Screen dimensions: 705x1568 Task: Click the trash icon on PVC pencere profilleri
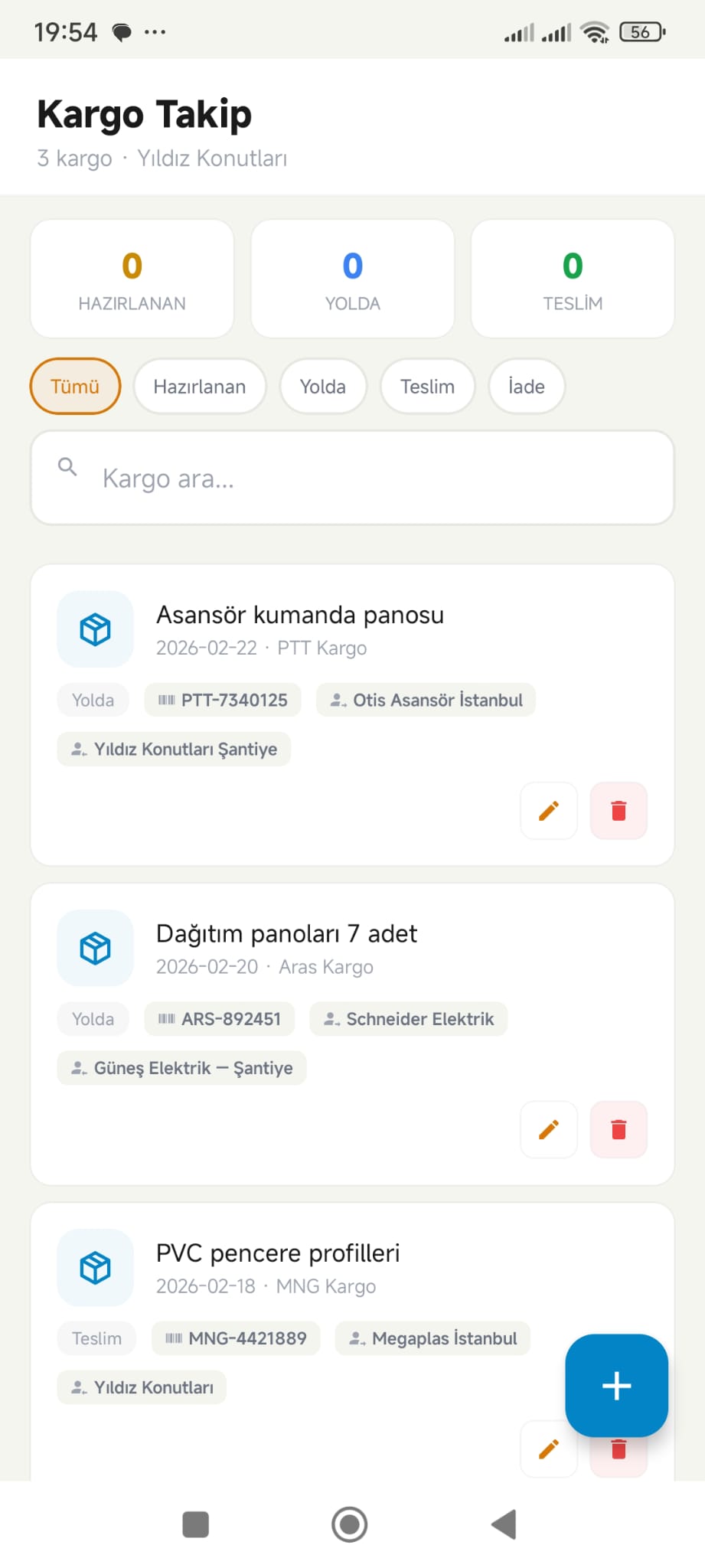pos(618,1448)
